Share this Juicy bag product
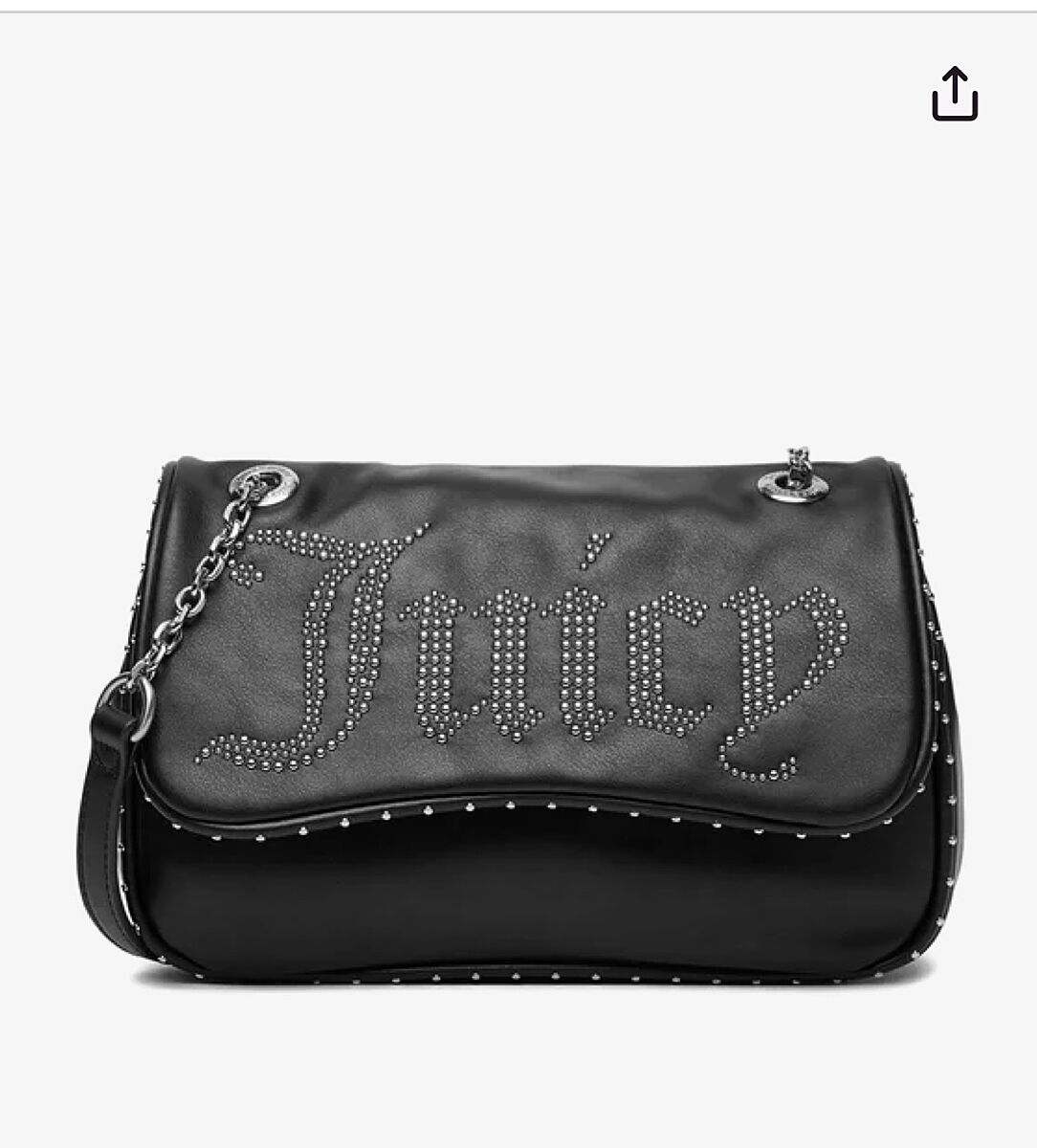 [955, 94]
